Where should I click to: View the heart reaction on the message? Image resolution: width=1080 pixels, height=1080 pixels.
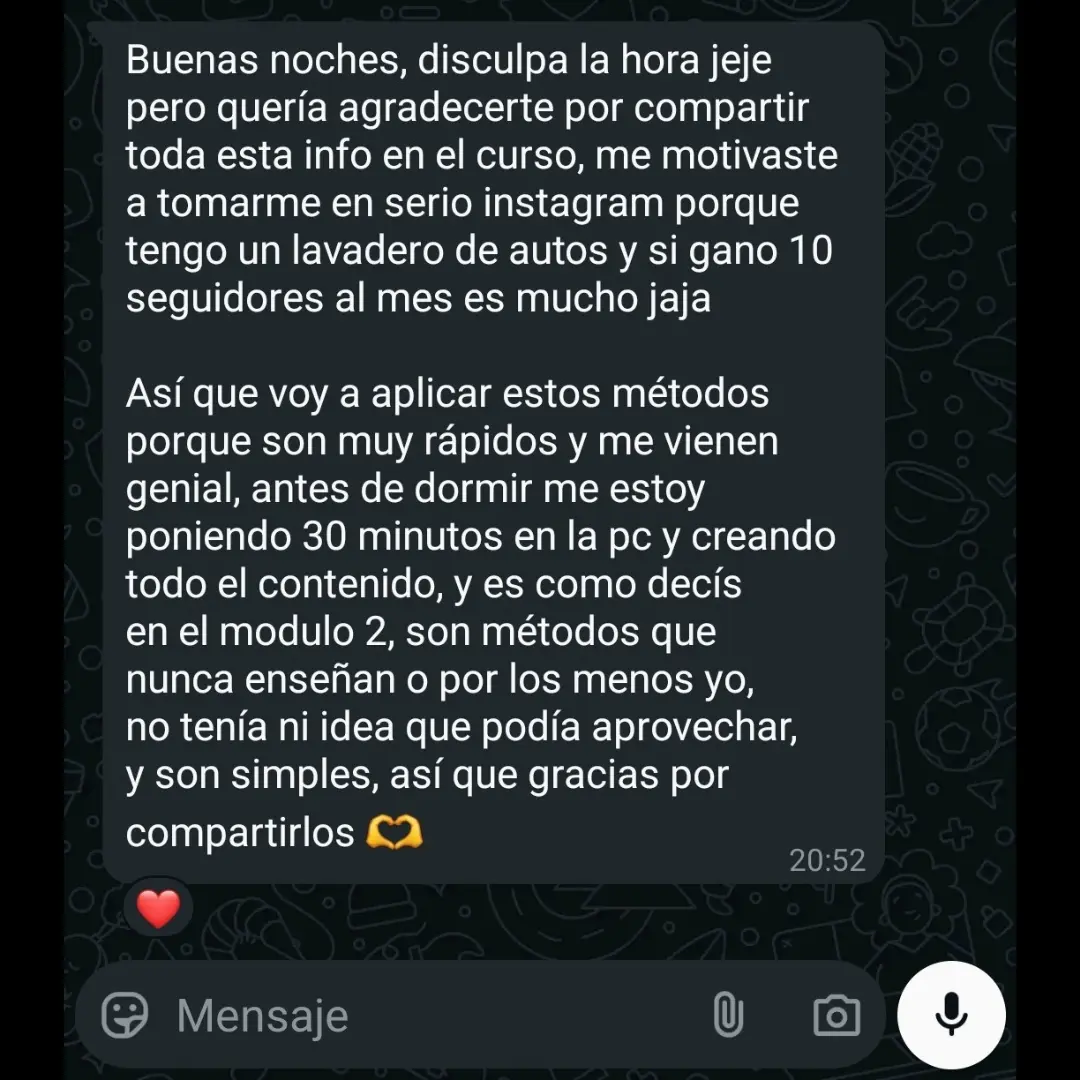click(158, 909)
